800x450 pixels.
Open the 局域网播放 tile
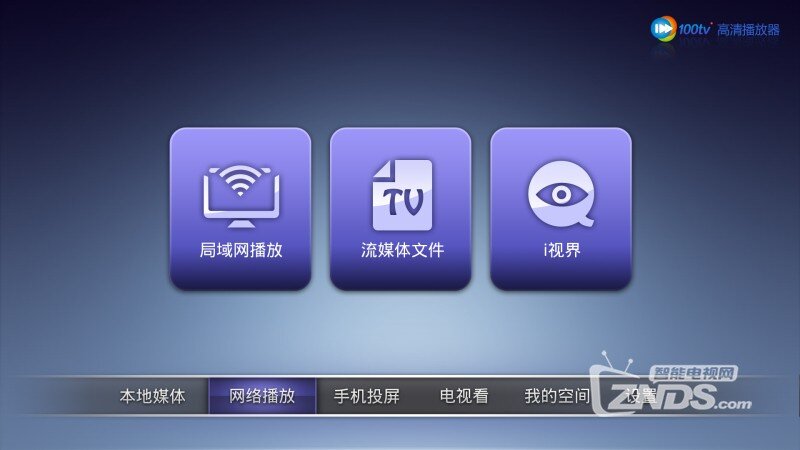pyautogui.click(x=240, y=208)
